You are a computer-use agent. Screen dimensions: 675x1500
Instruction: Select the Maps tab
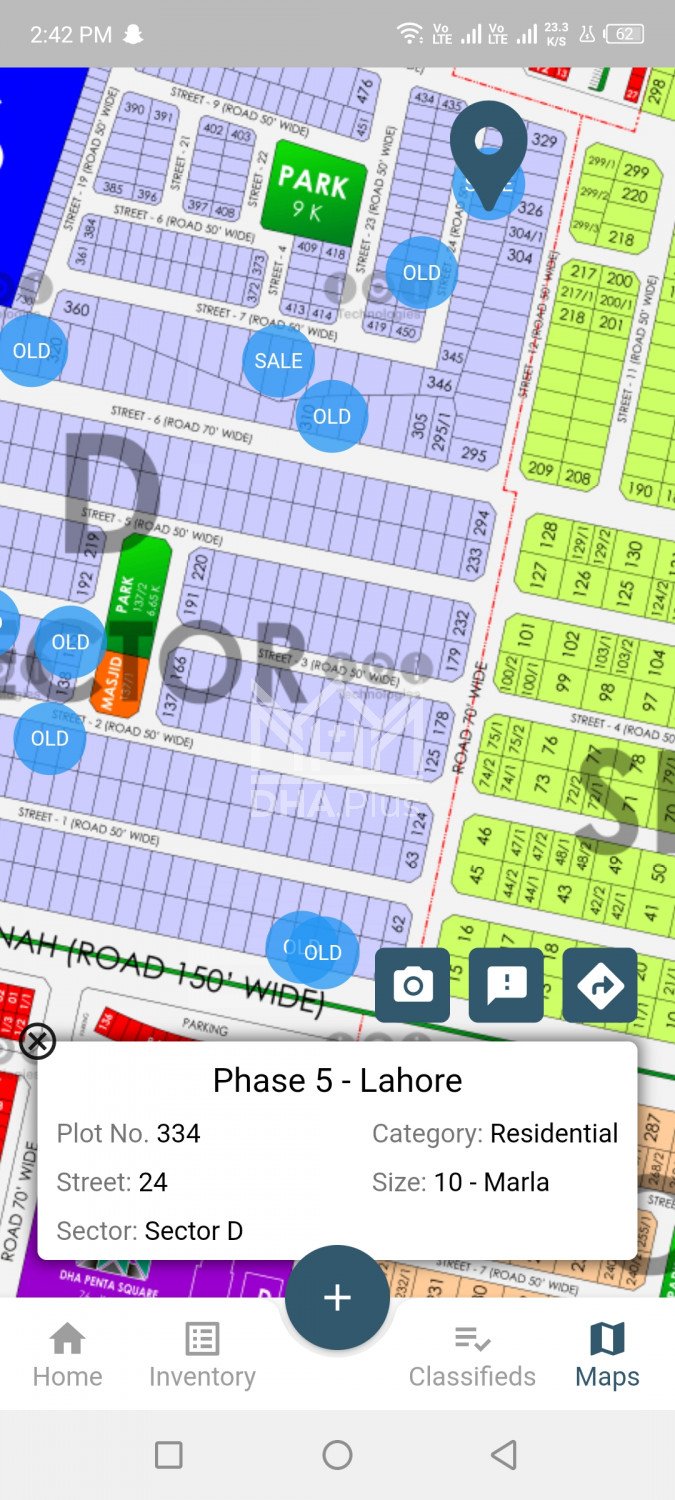(607, 1355)
